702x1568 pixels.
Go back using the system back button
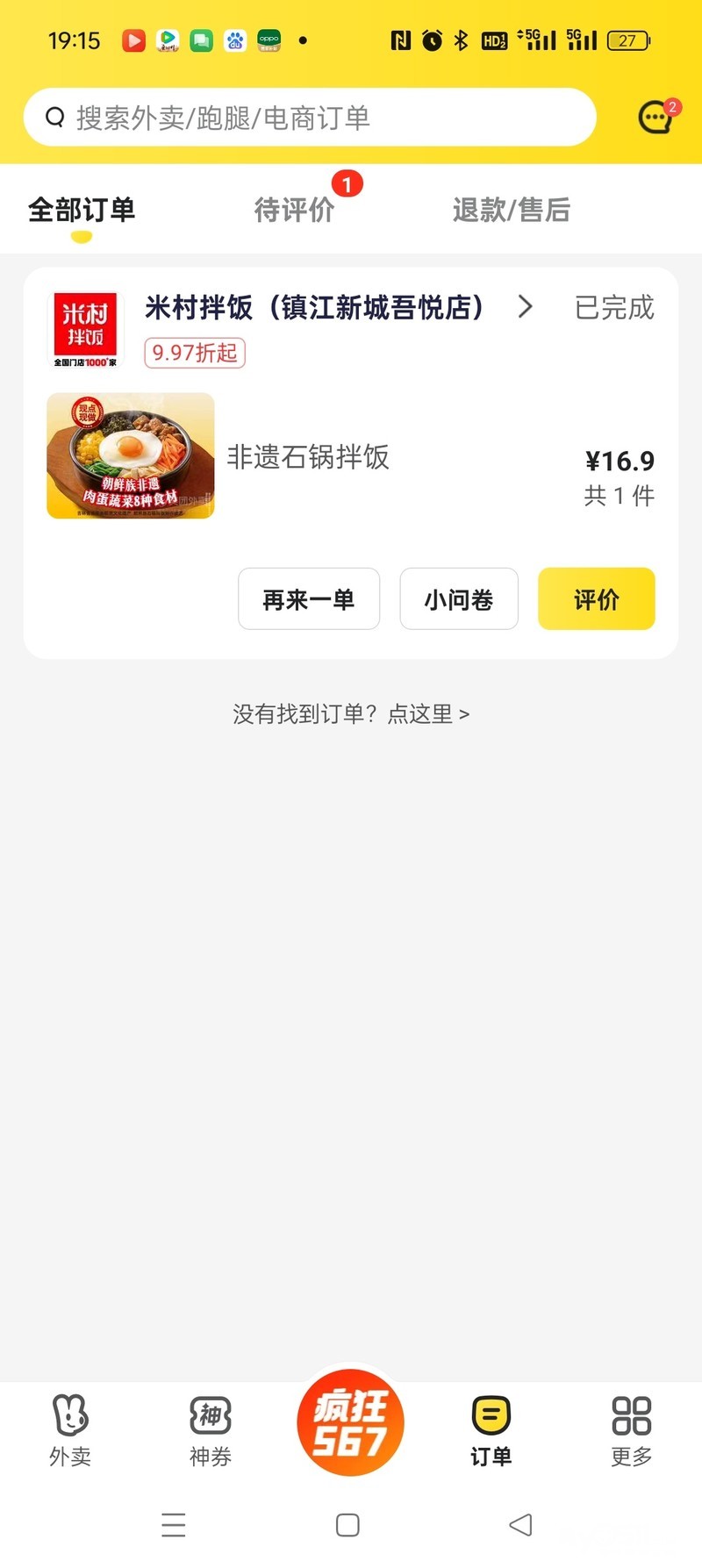pos(520,1525)
